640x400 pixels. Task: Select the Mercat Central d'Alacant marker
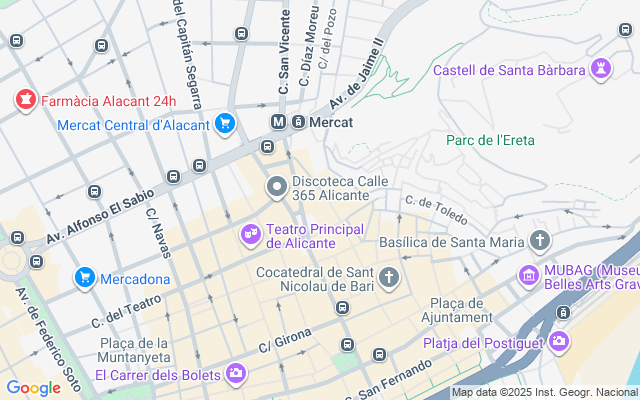coord(225,124)
